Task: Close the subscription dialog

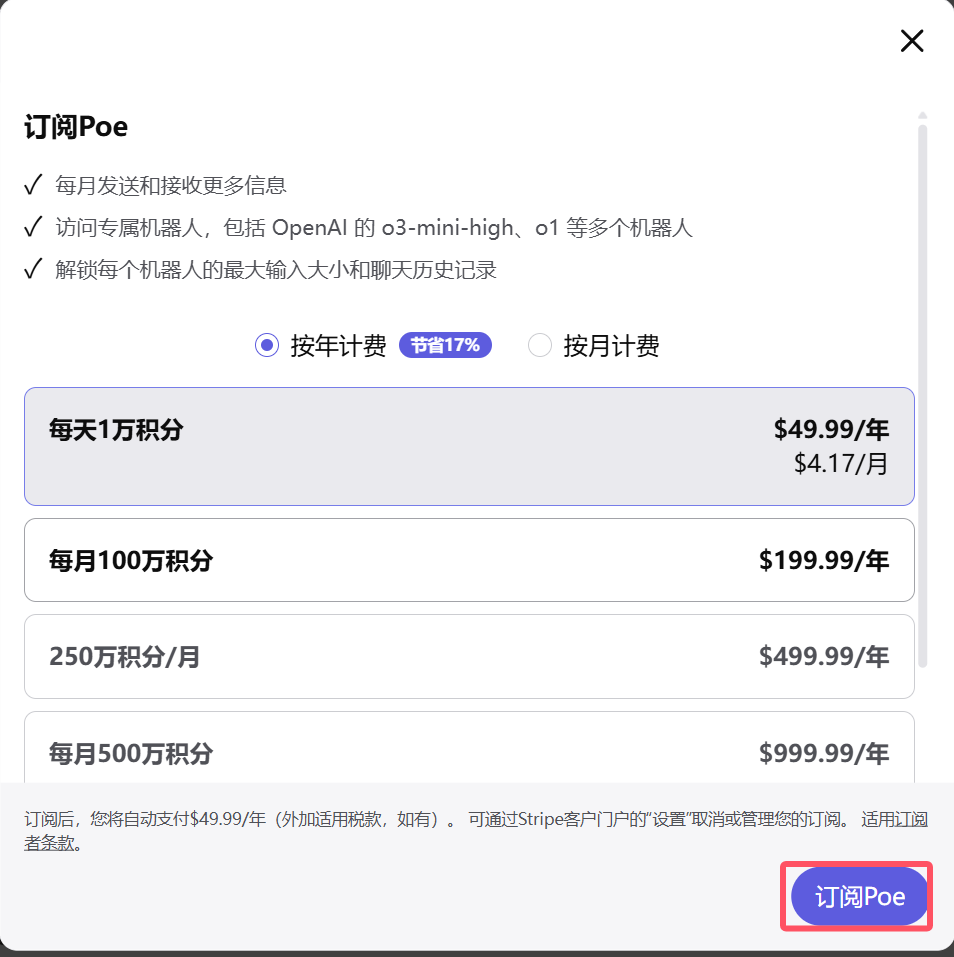Action: pos(911,41)
